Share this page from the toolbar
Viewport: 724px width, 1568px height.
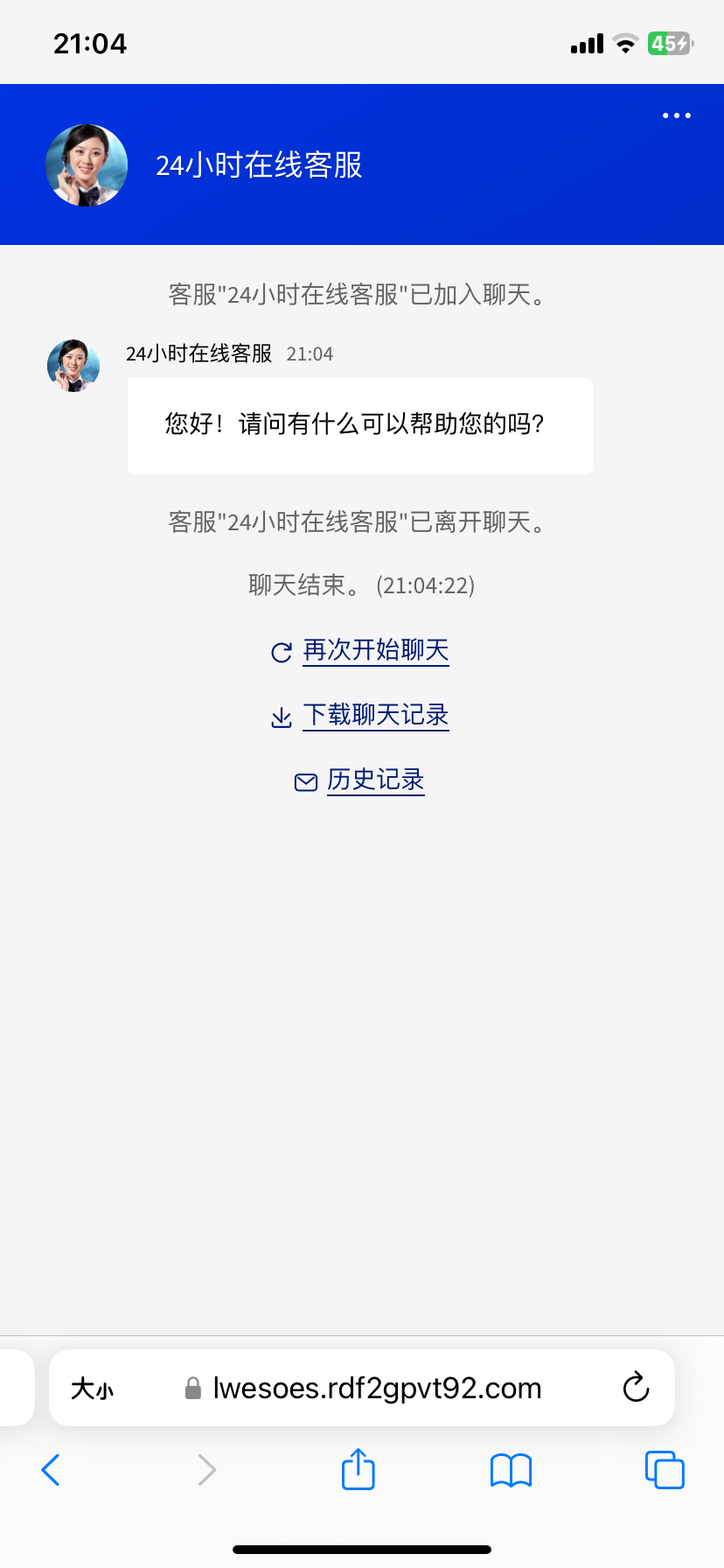[x=359, y=1469]
